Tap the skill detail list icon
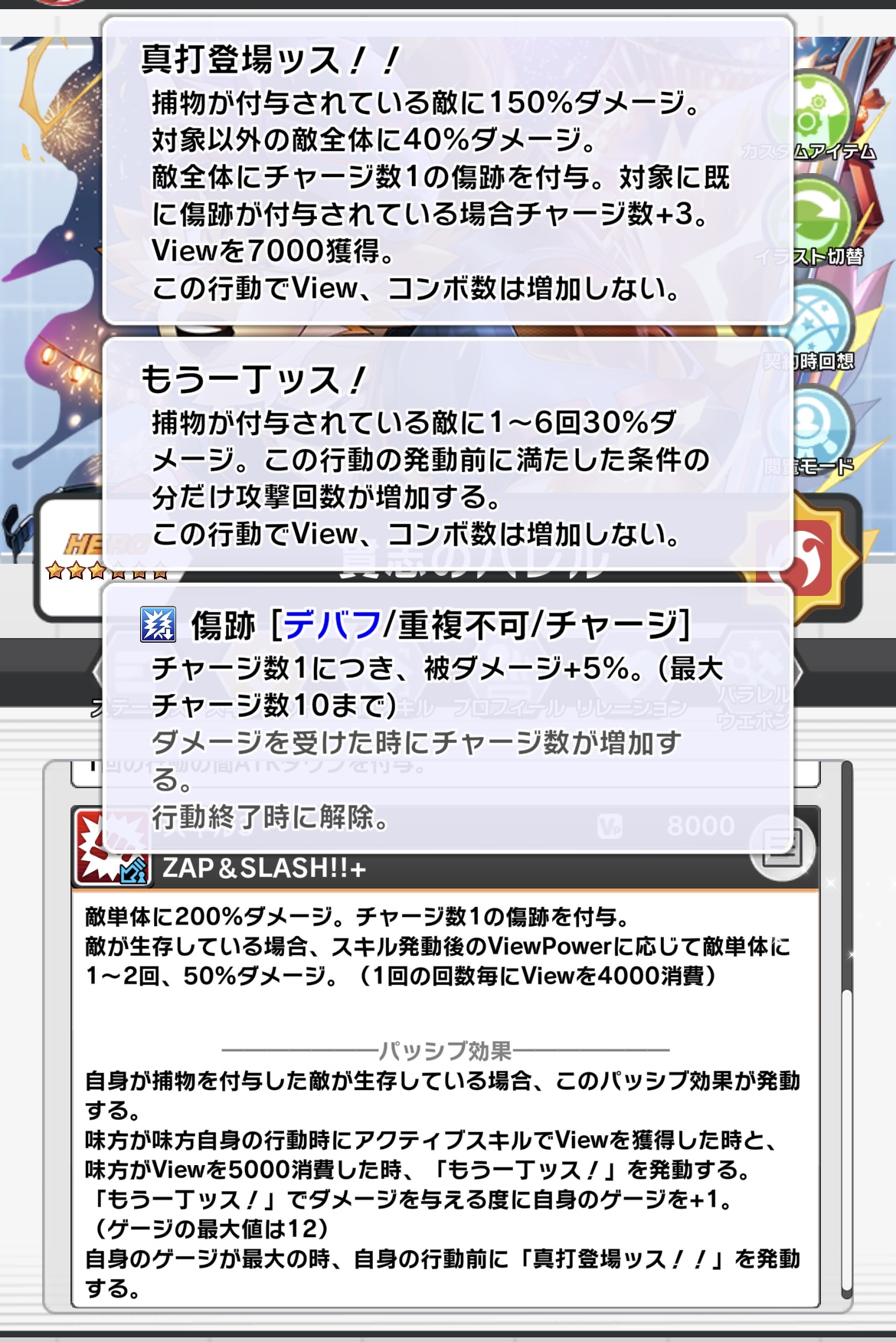896x1342 pixels. click(782, 848)
